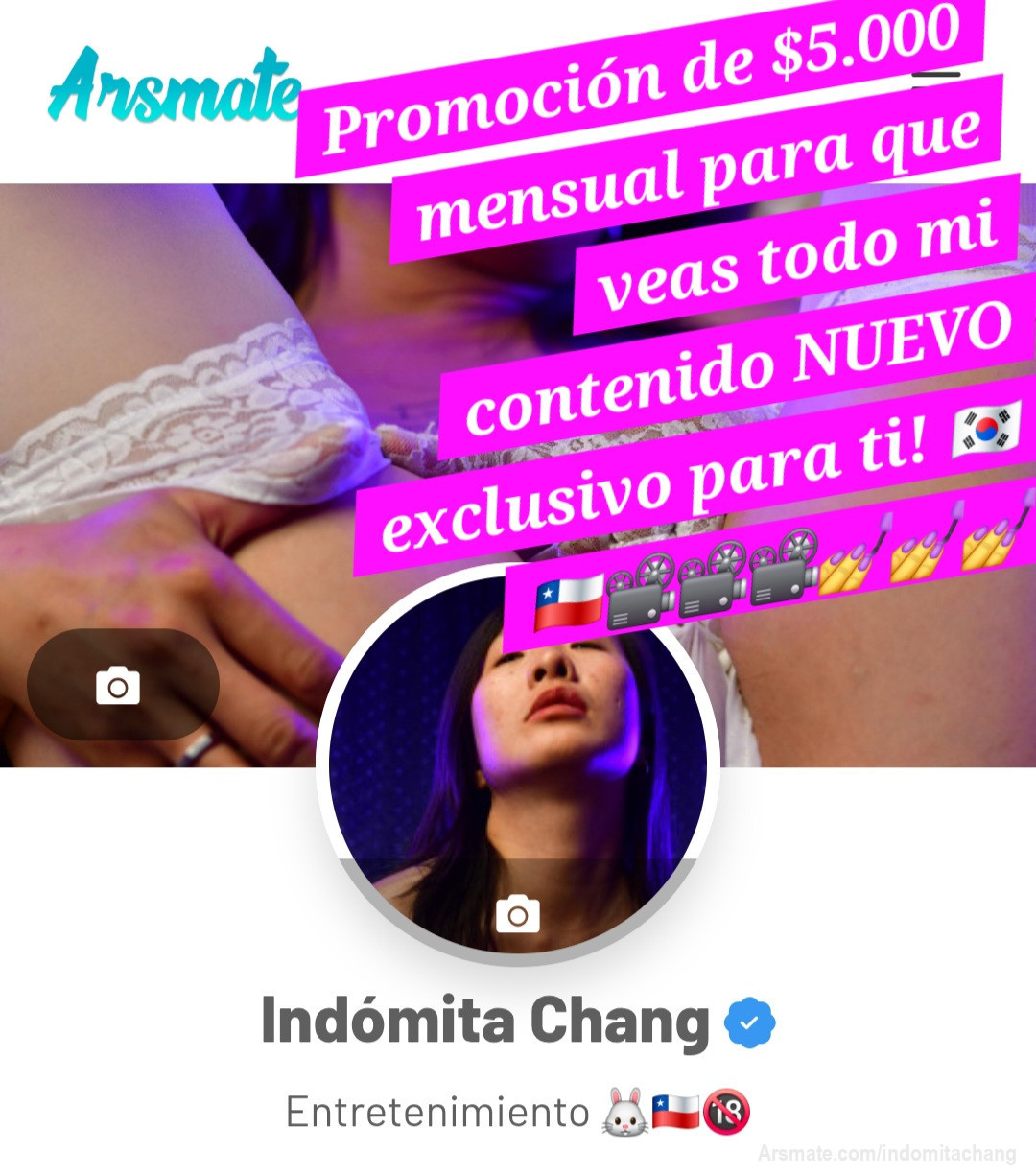
Task: Click the camera icon on the profile picture
Action: click(x=518, y=916)
